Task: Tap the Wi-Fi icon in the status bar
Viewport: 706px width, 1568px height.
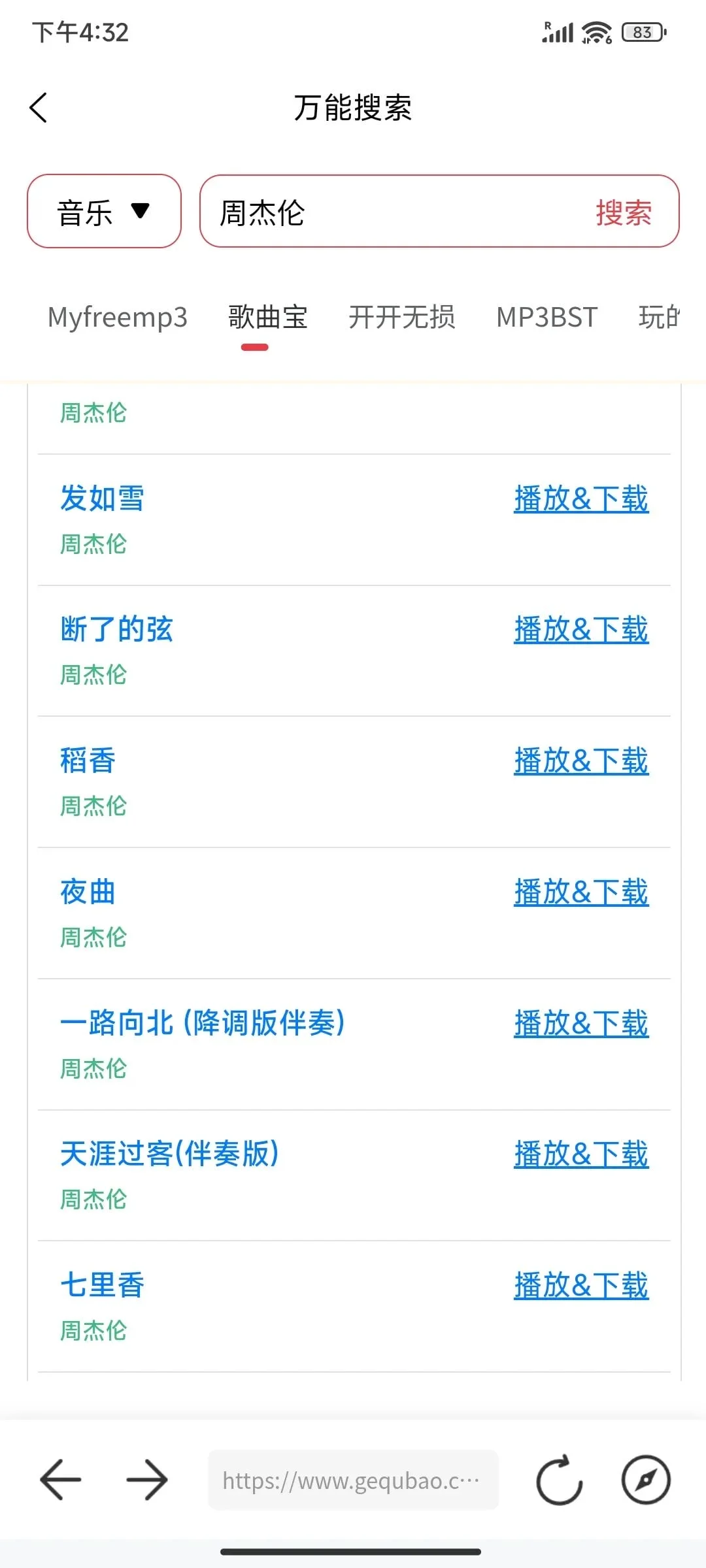Action: point(594,31)
